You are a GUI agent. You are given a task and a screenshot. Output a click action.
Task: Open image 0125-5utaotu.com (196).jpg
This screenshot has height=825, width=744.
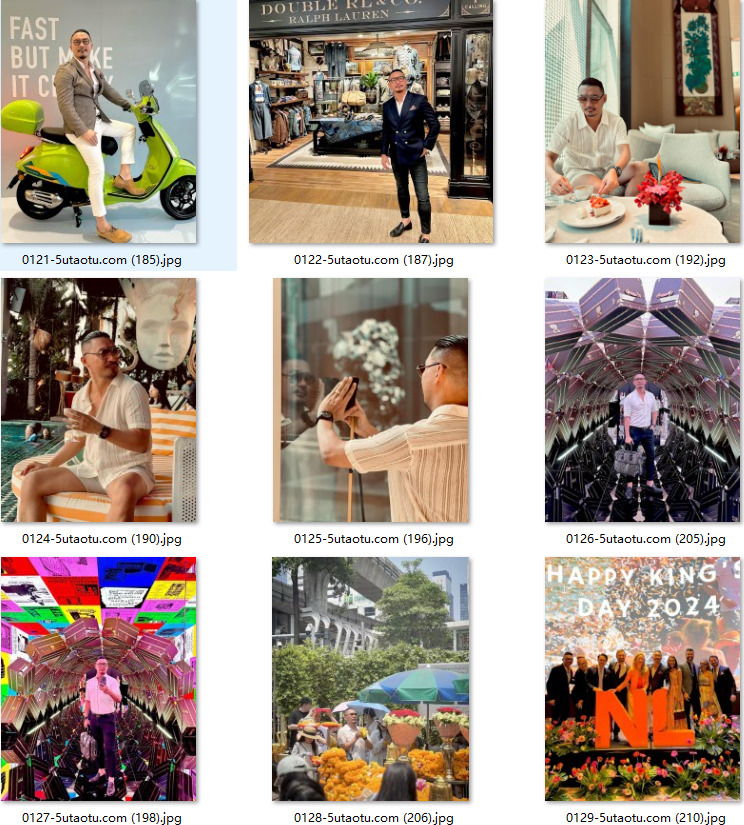click(x=371, y=400)
